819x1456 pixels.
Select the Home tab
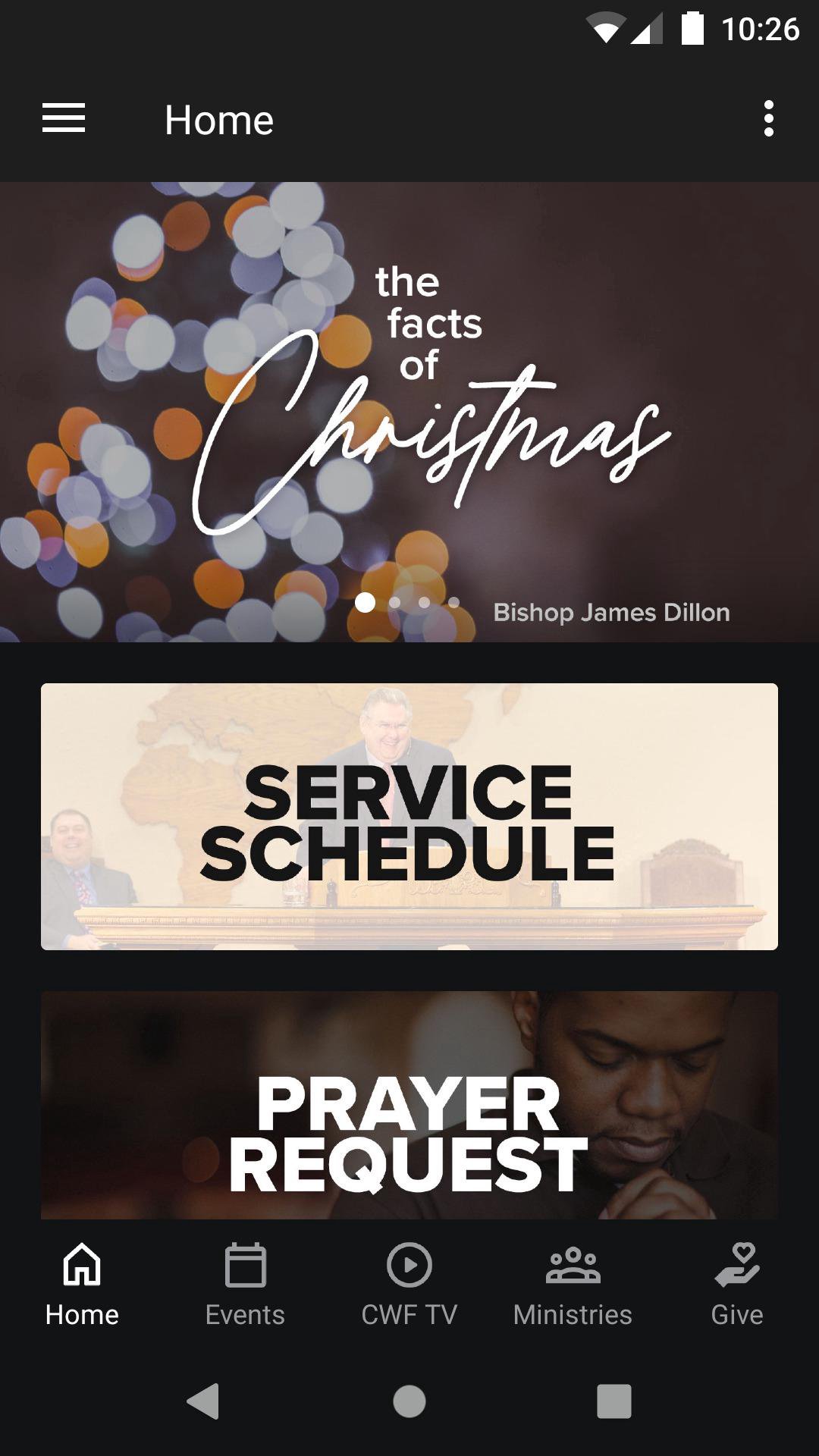point(82,1283)
